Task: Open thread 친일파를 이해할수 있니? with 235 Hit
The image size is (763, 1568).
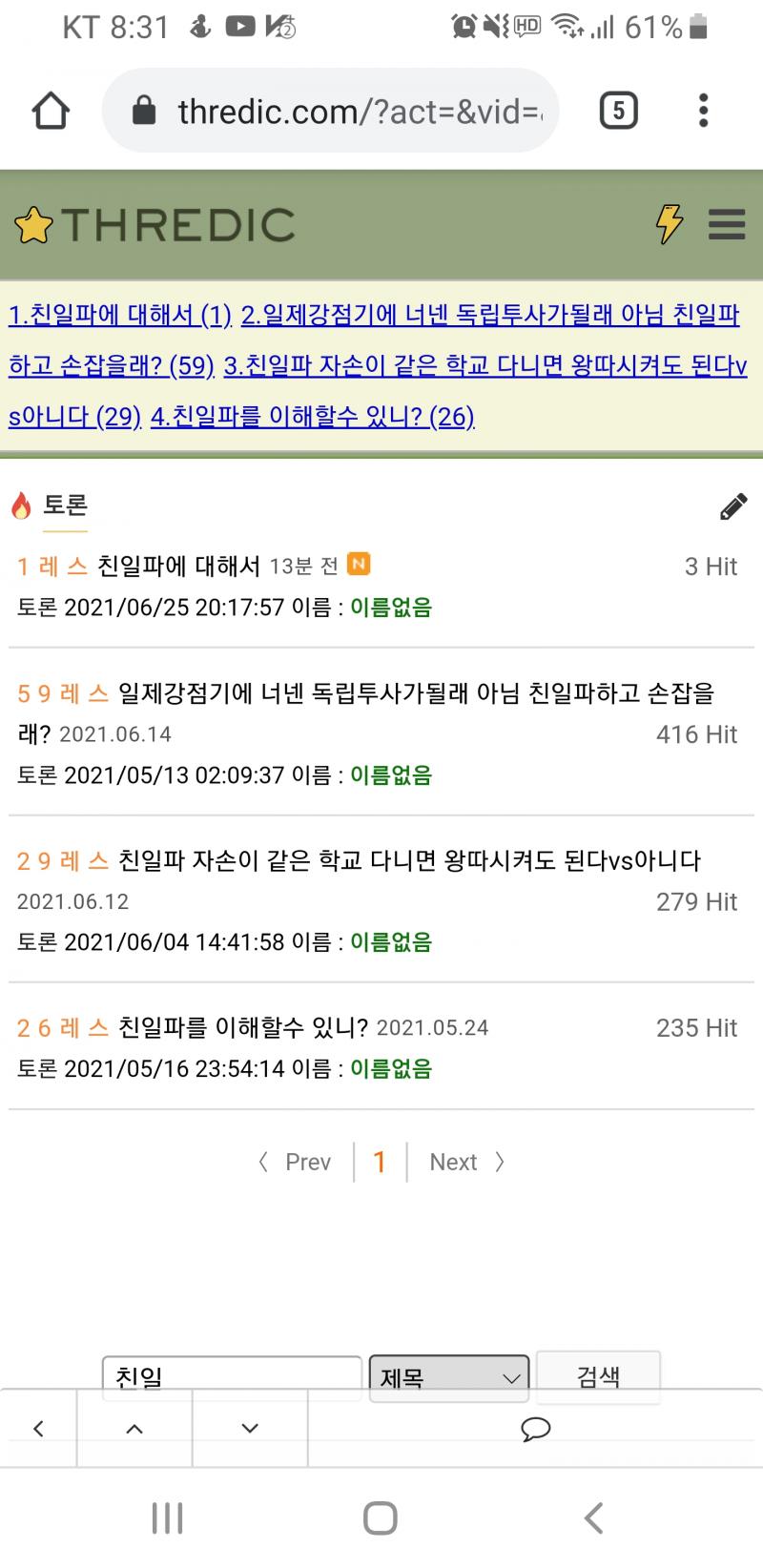Action: point(242,1027)
